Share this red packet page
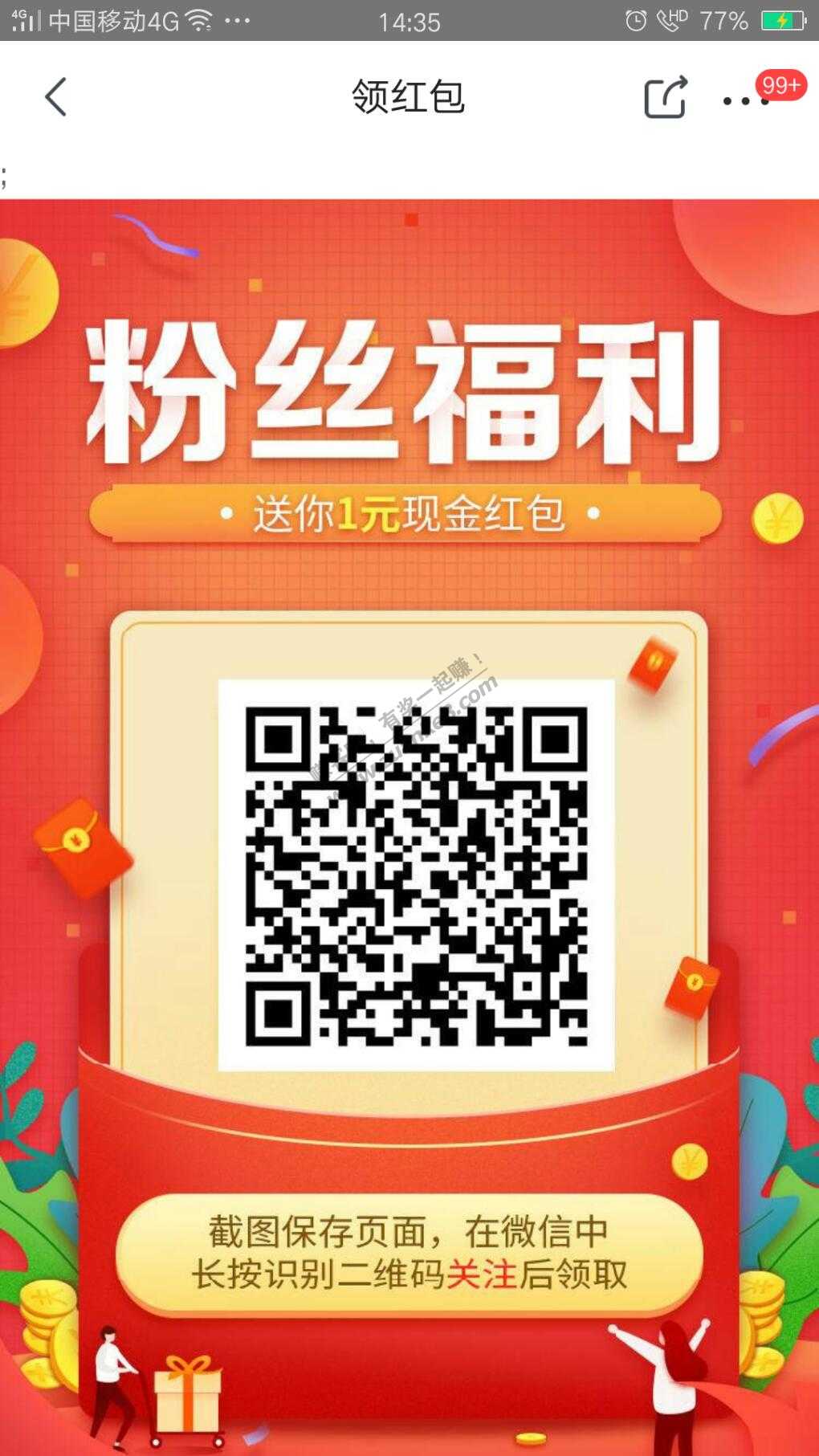819x1456 pixels. 665,98
